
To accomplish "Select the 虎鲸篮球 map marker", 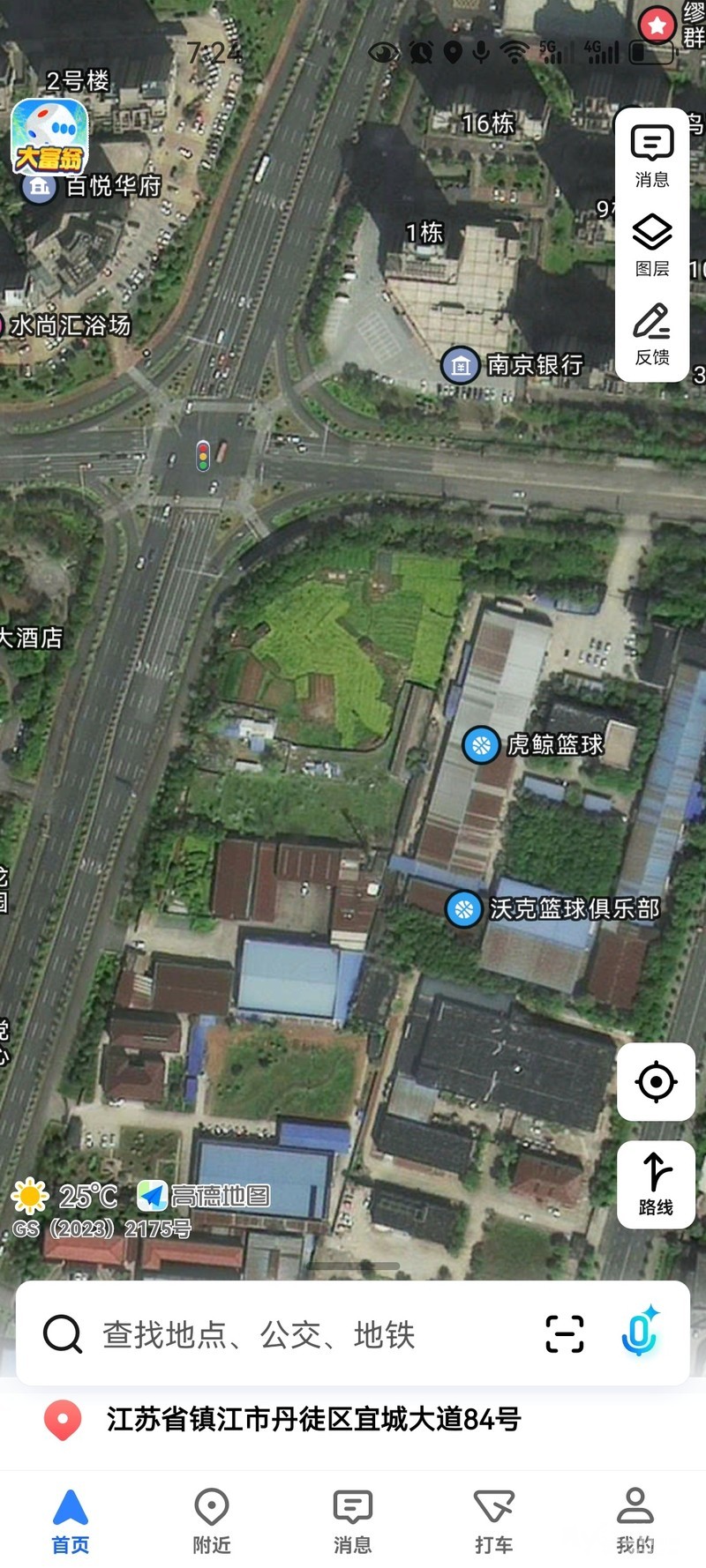I will coord(481,744).
